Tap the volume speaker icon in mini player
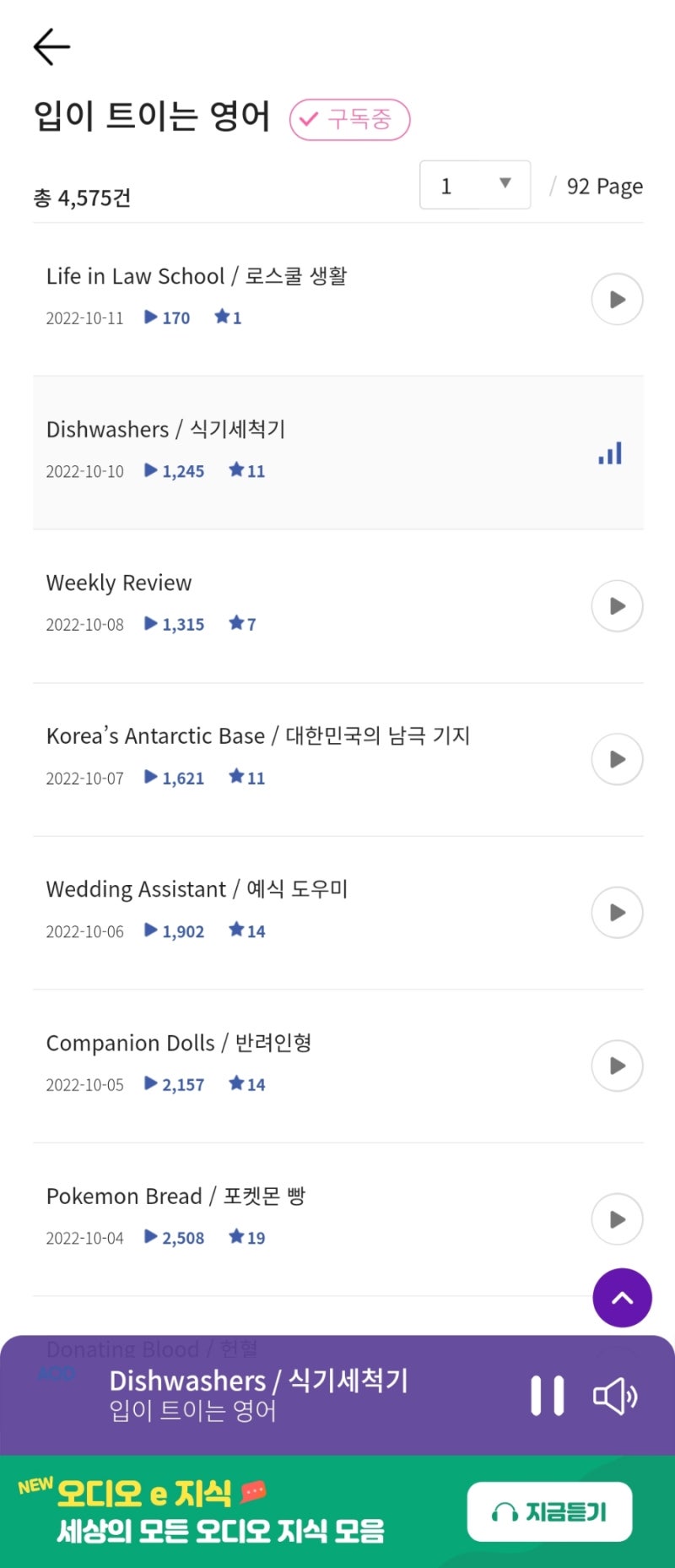675x1568 pixels. [615, 1395]
